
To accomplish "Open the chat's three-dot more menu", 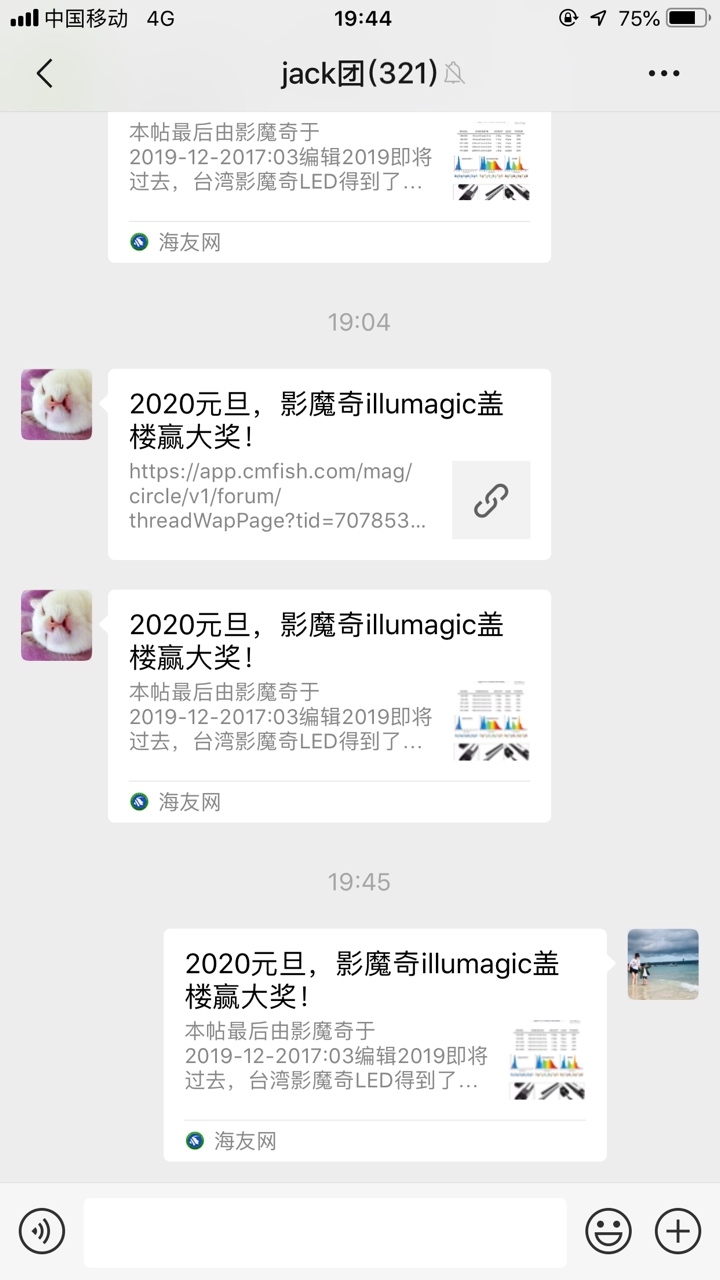I will point(664,73).
